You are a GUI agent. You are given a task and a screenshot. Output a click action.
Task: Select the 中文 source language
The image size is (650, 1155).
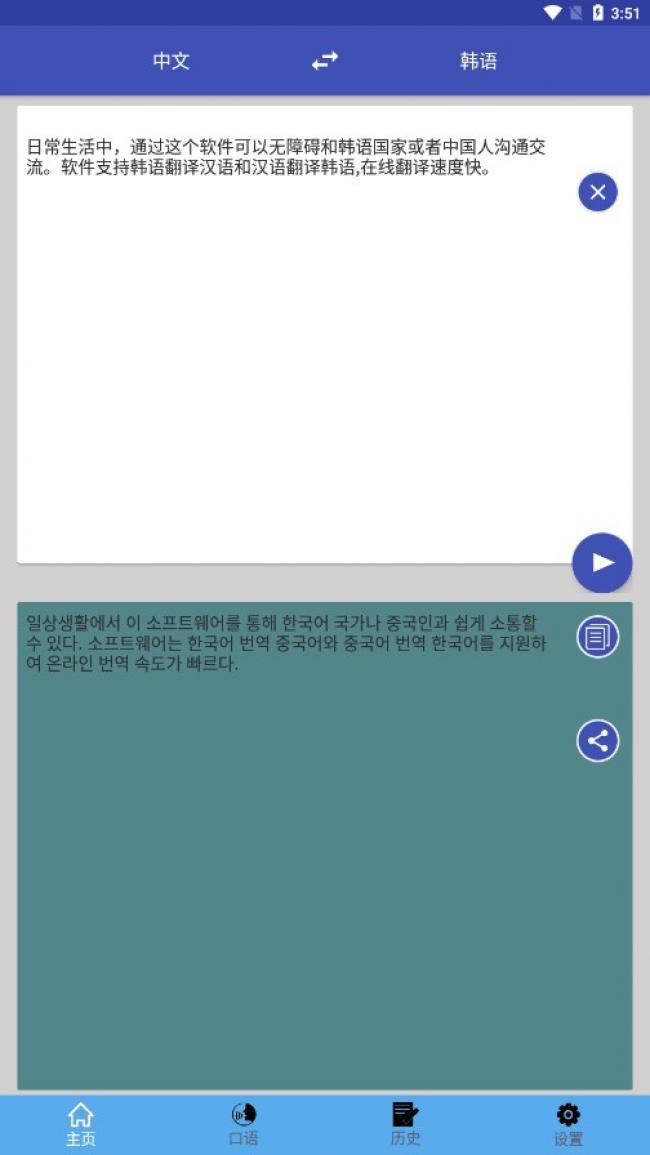point(171,61)
